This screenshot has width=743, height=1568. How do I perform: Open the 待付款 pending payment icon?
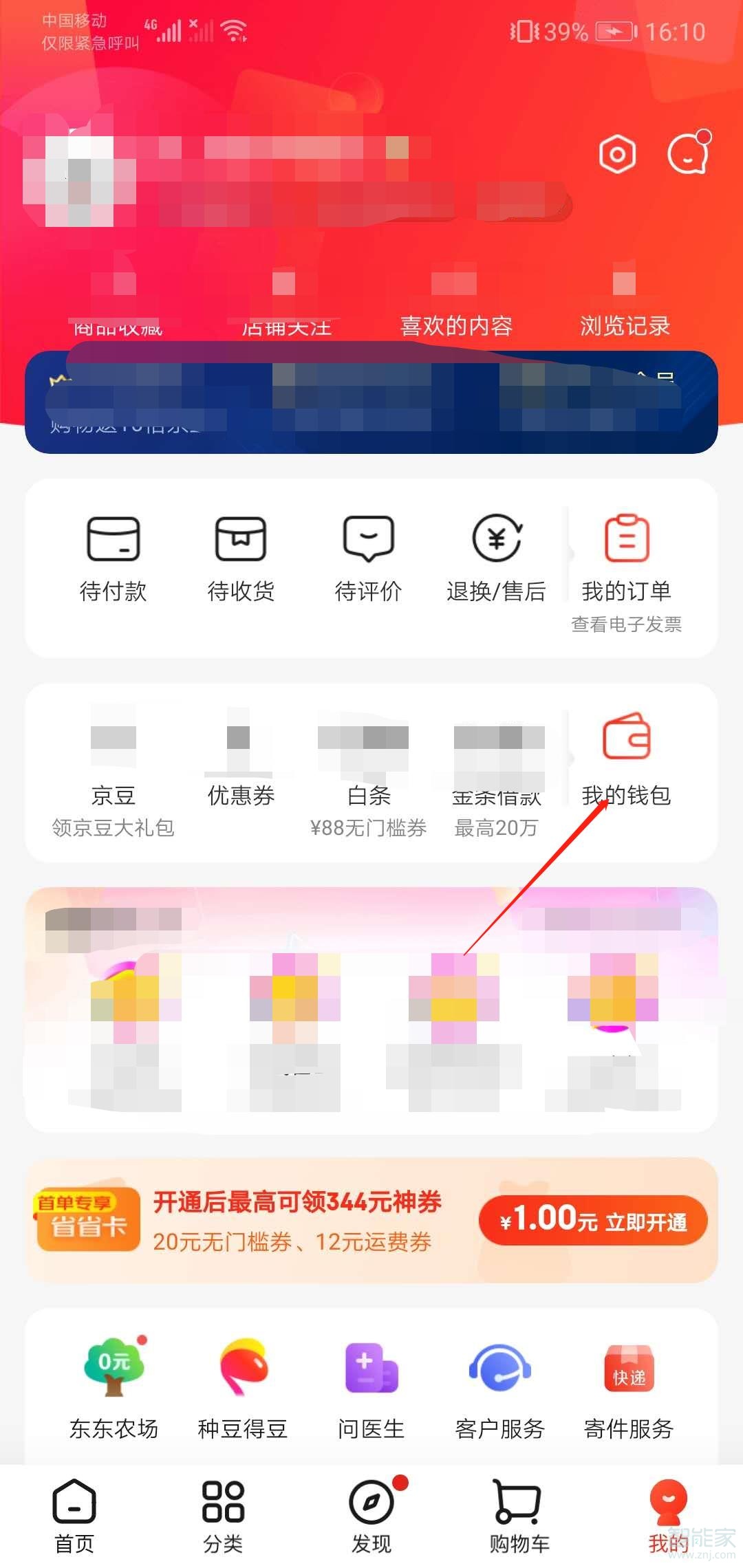(x=114, y=557)
